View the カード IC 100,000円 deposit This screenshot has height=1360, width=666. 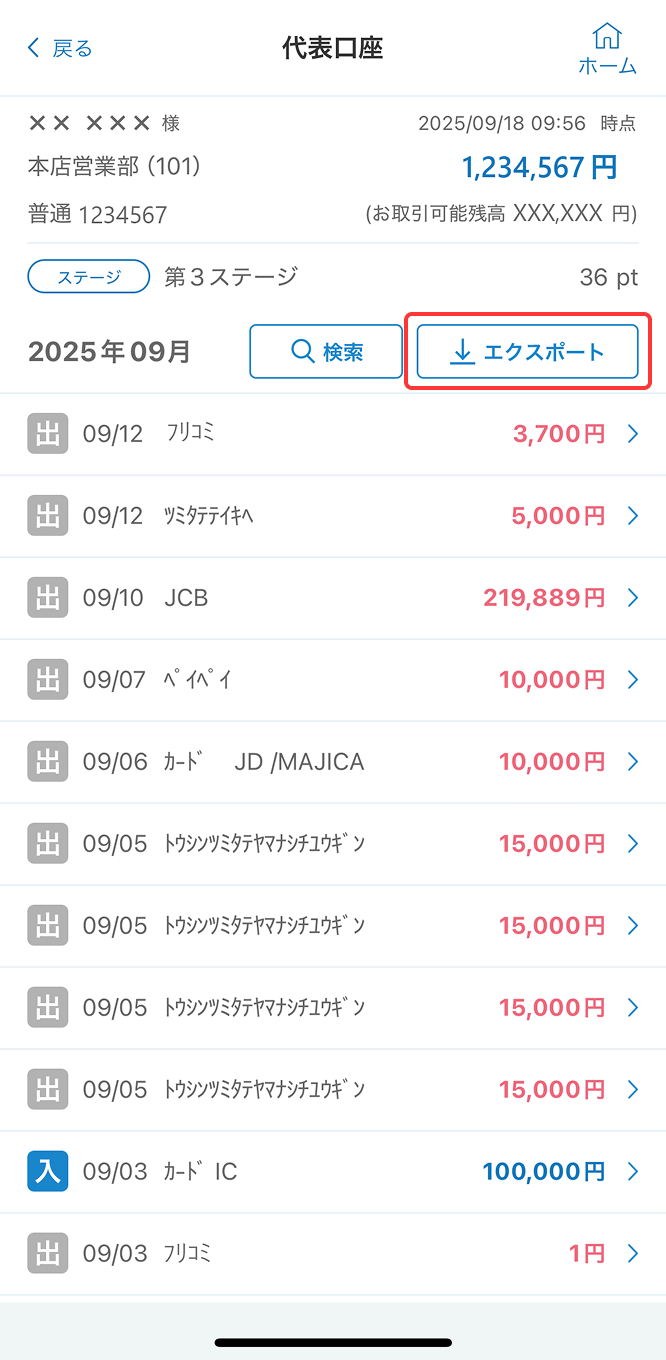click(333, 1172)
